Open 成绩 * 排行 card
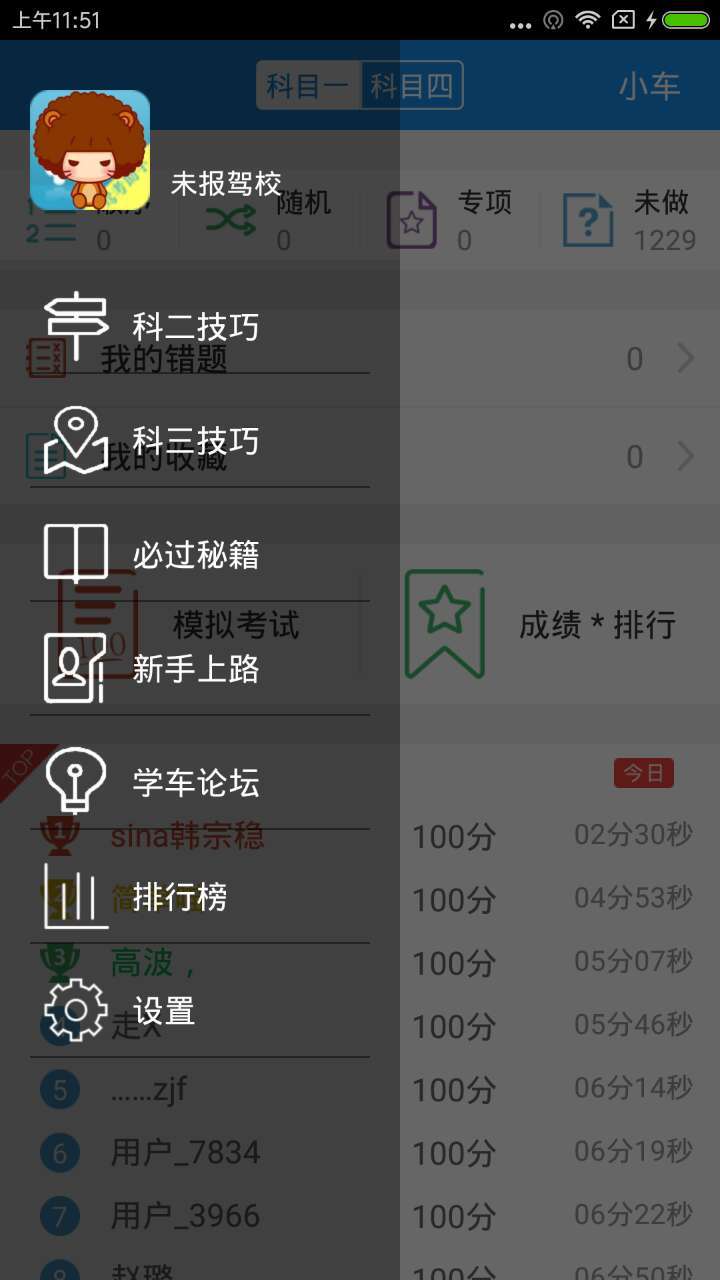The image size is (720, 1280). click(560, 625)
